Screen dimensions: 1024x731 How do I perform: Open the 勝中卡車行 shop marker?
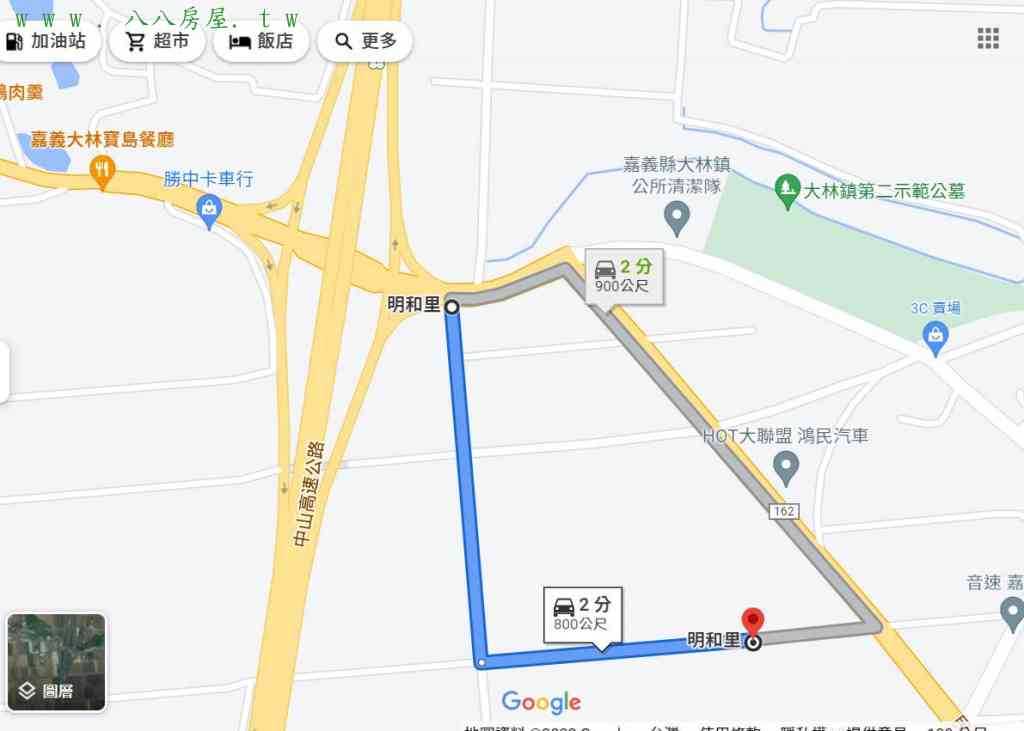tap(208, 209)
